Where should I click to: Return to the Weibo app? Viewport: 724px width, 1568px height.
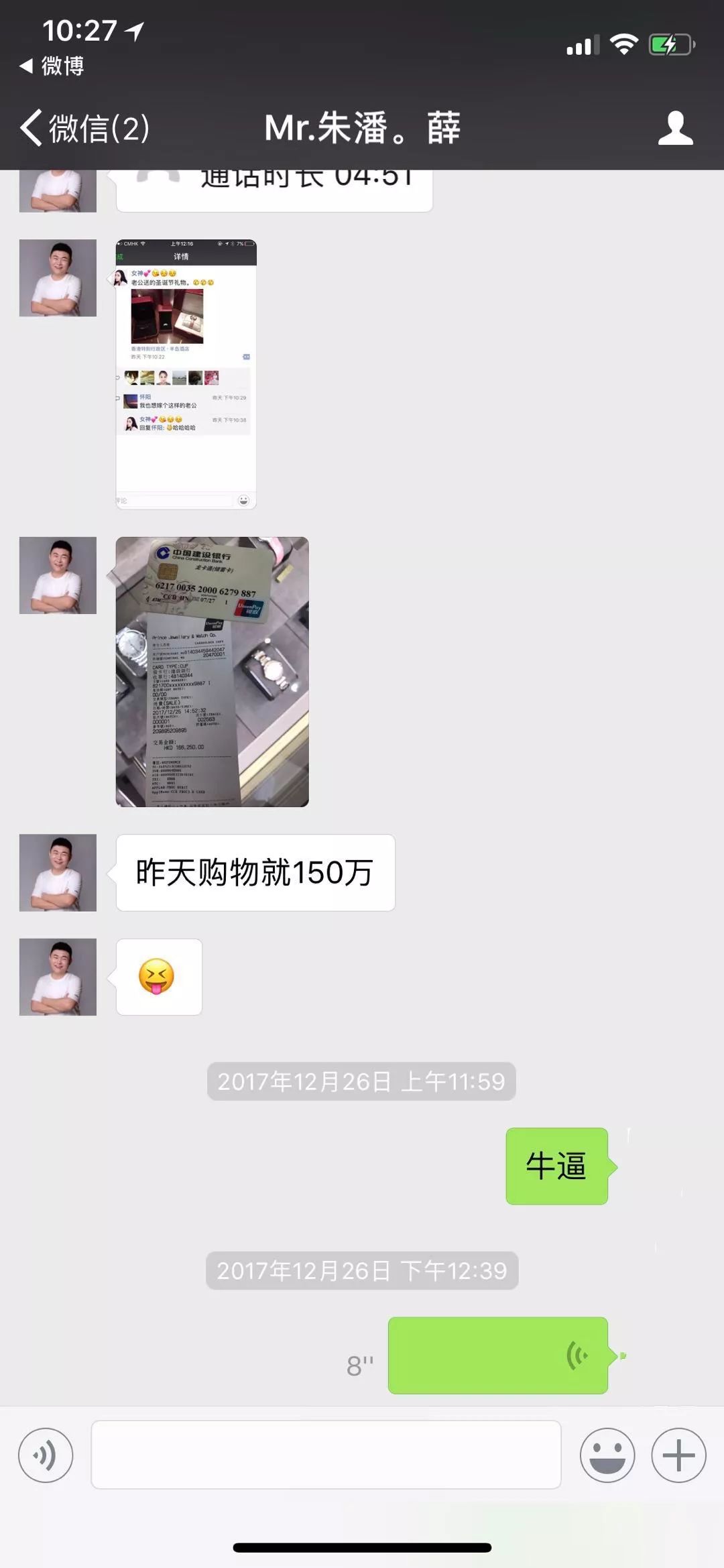click(52, 66)
